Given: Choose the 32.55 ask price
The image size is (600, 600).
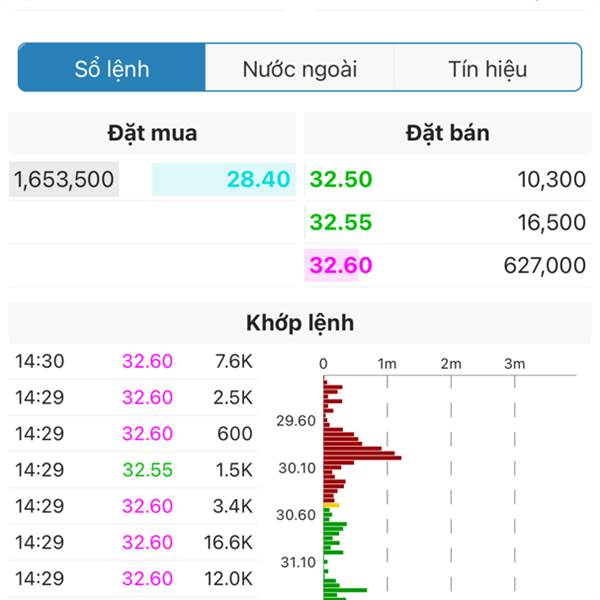Looking at the screenshot, I should (x=341, y=222).
